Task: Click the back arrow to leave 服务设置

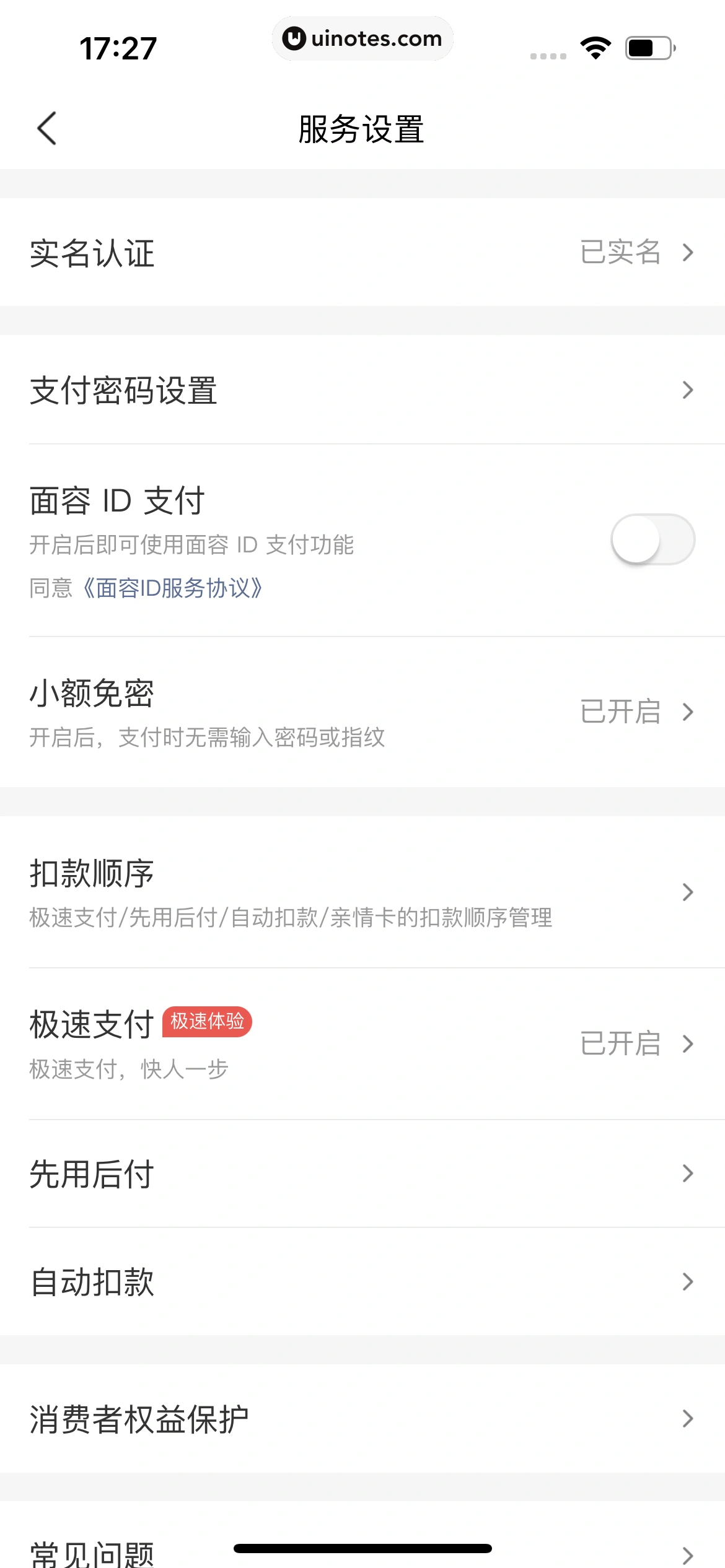Action: 47,127
